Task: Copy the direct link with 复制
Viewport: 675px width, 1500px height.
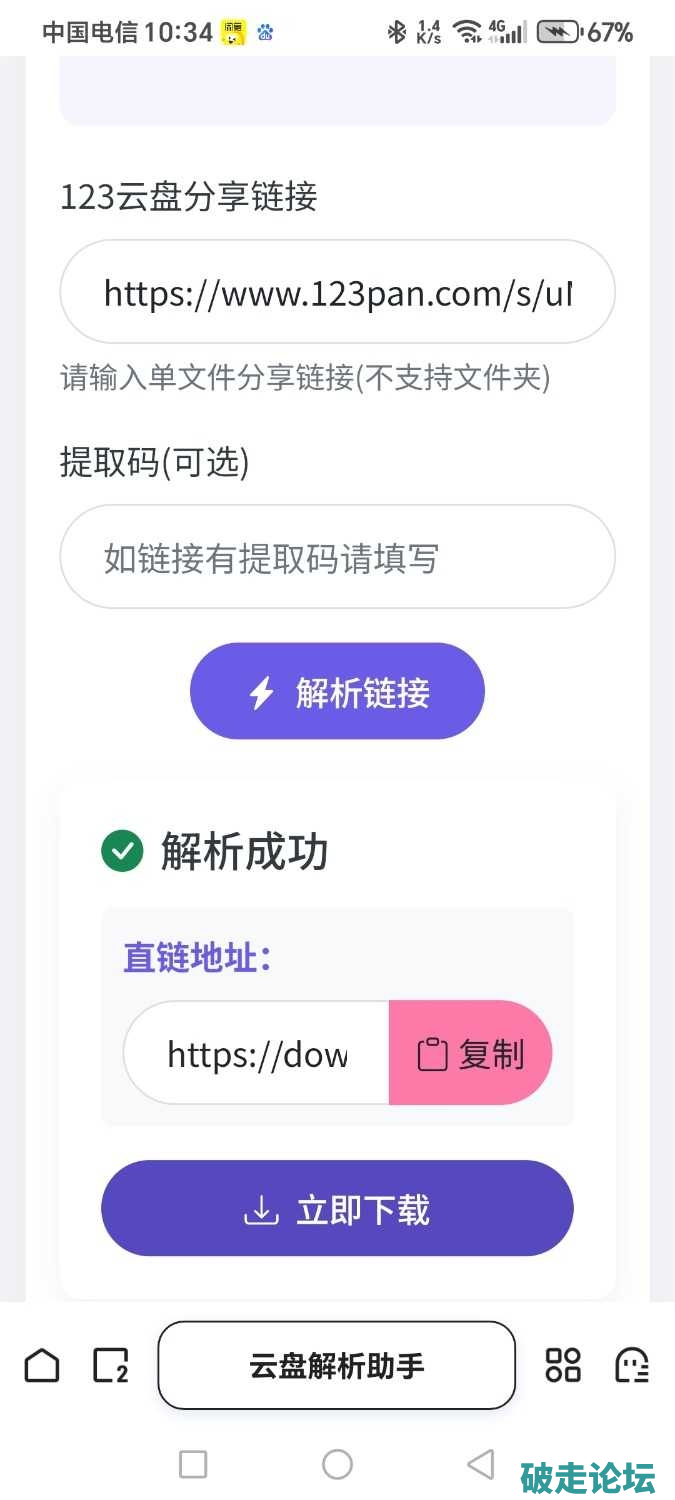Action: [x=470, y=1053]
